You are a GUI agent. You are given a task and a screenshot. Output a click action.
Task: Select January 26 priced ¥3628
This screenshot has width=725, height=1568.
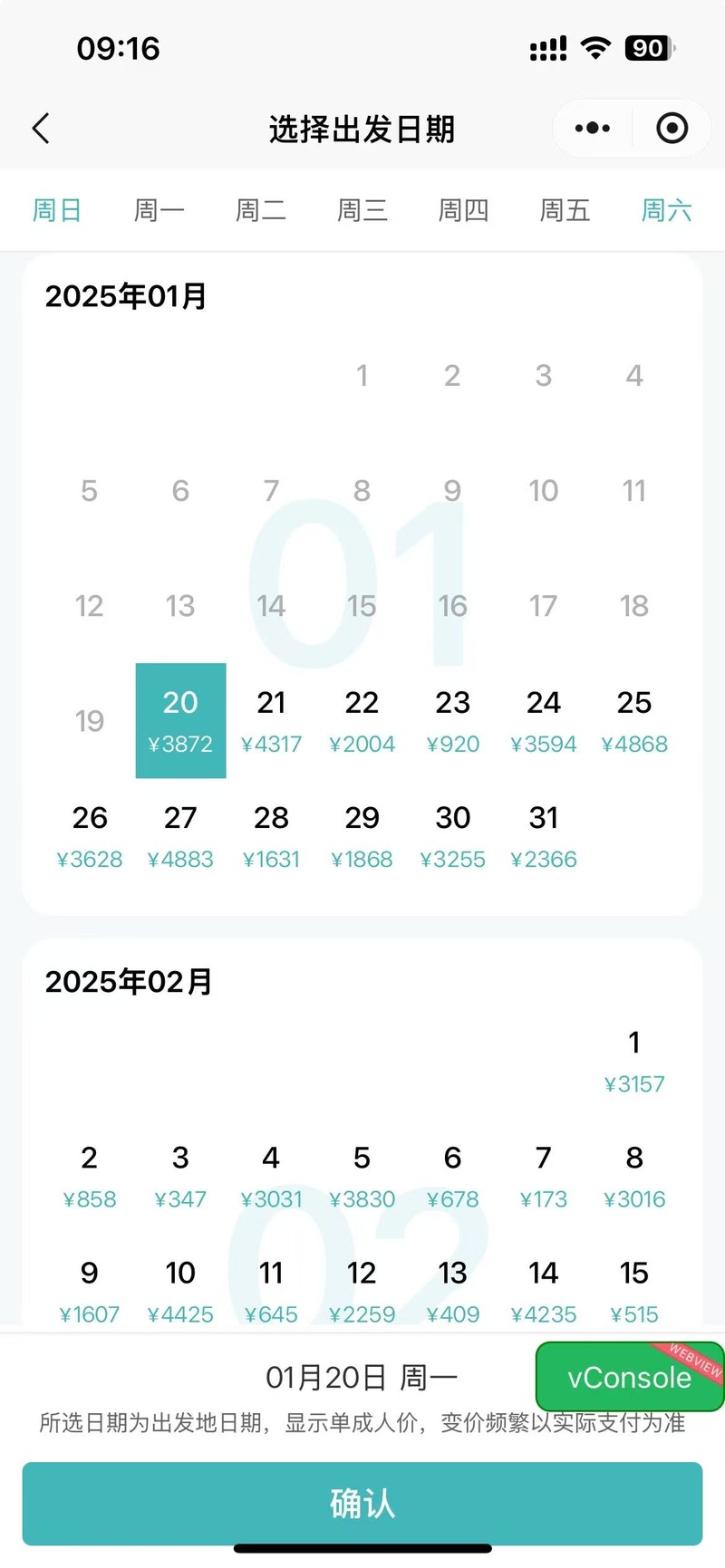click(90, 836)
